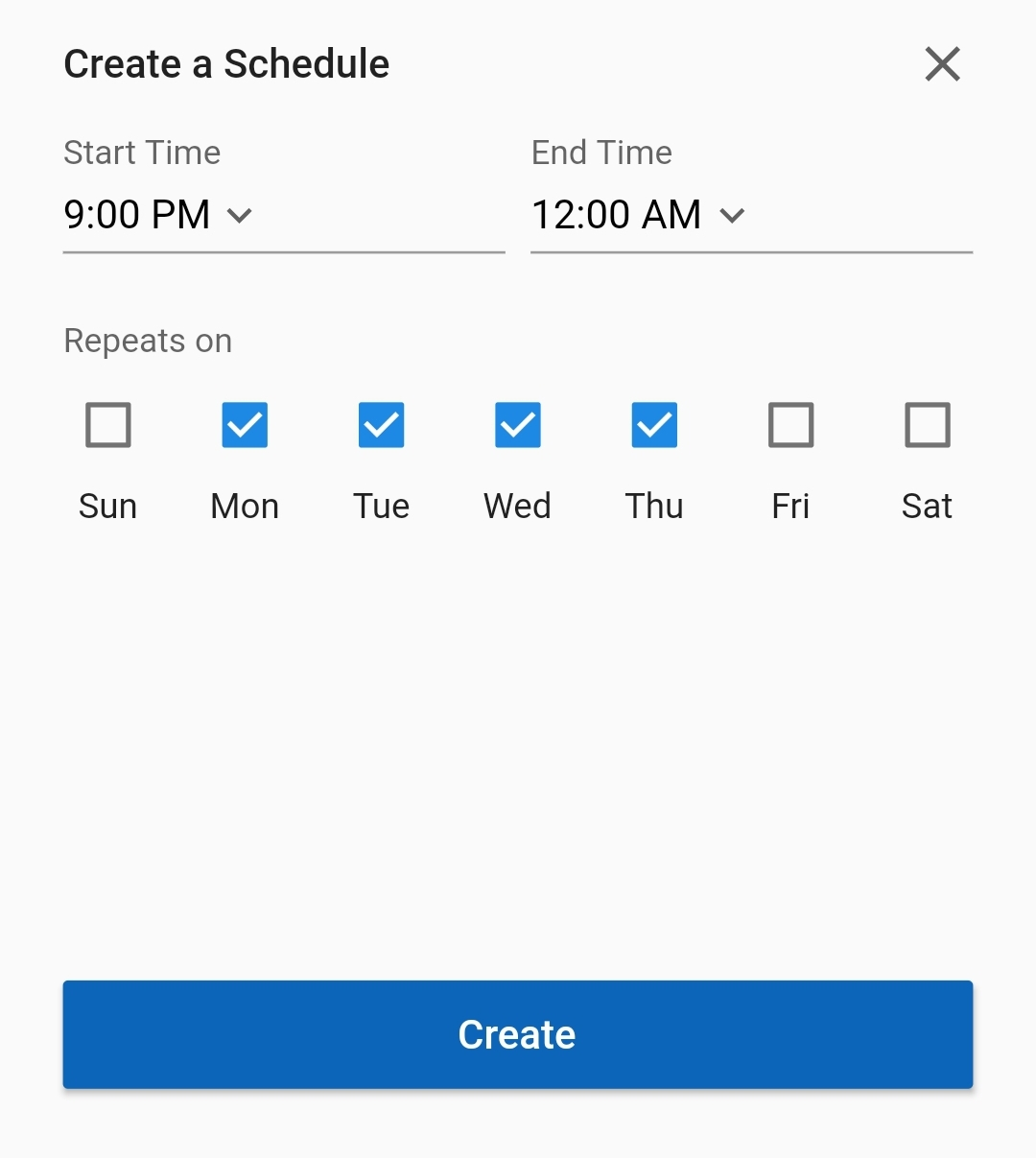Viewport: 1036px width, 1158px height.
Task: Click the Fri day label
Action: pos(790,506)
